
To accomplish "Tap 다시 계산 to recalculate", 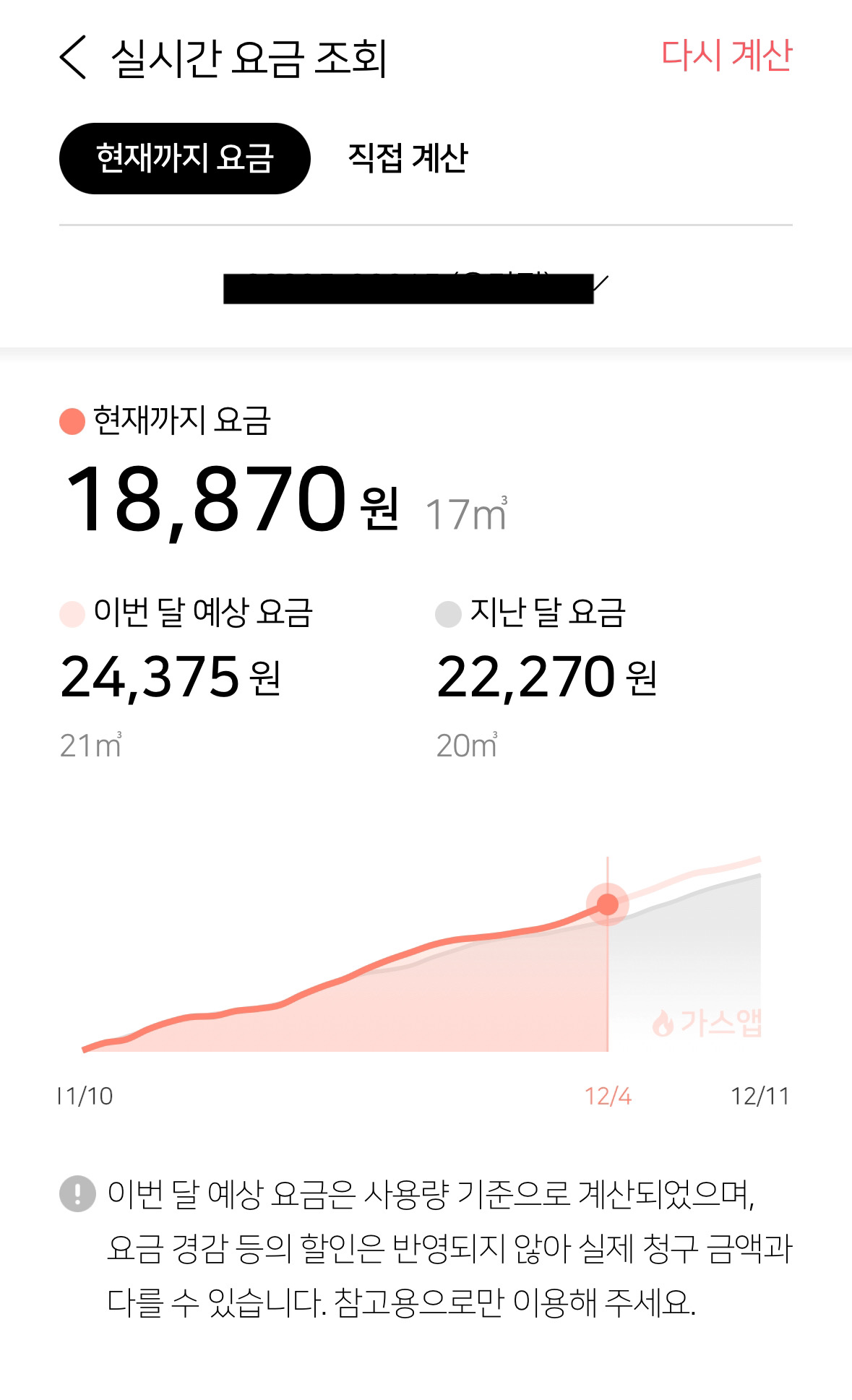I will tap(726, 56).
